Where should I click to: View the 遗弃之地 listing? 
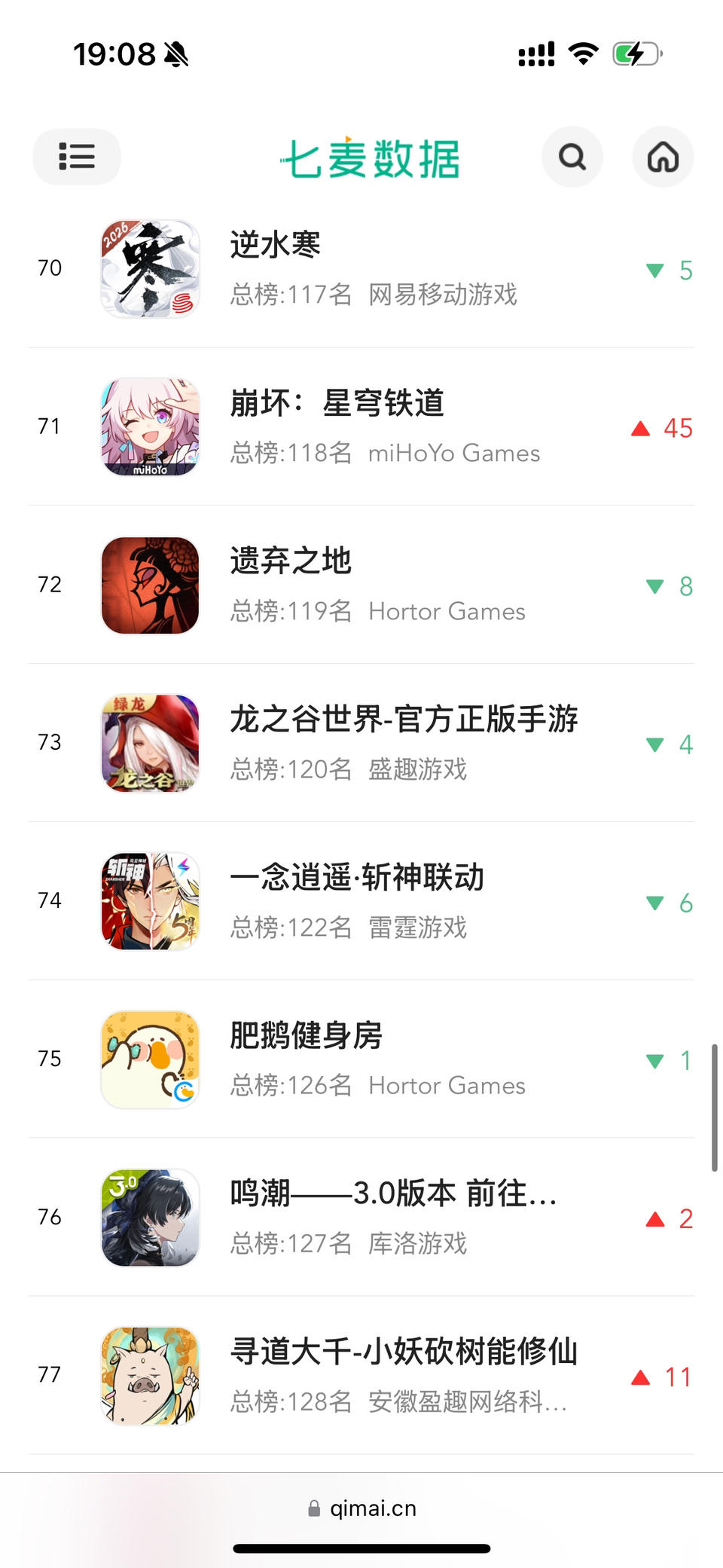(361, 585)
